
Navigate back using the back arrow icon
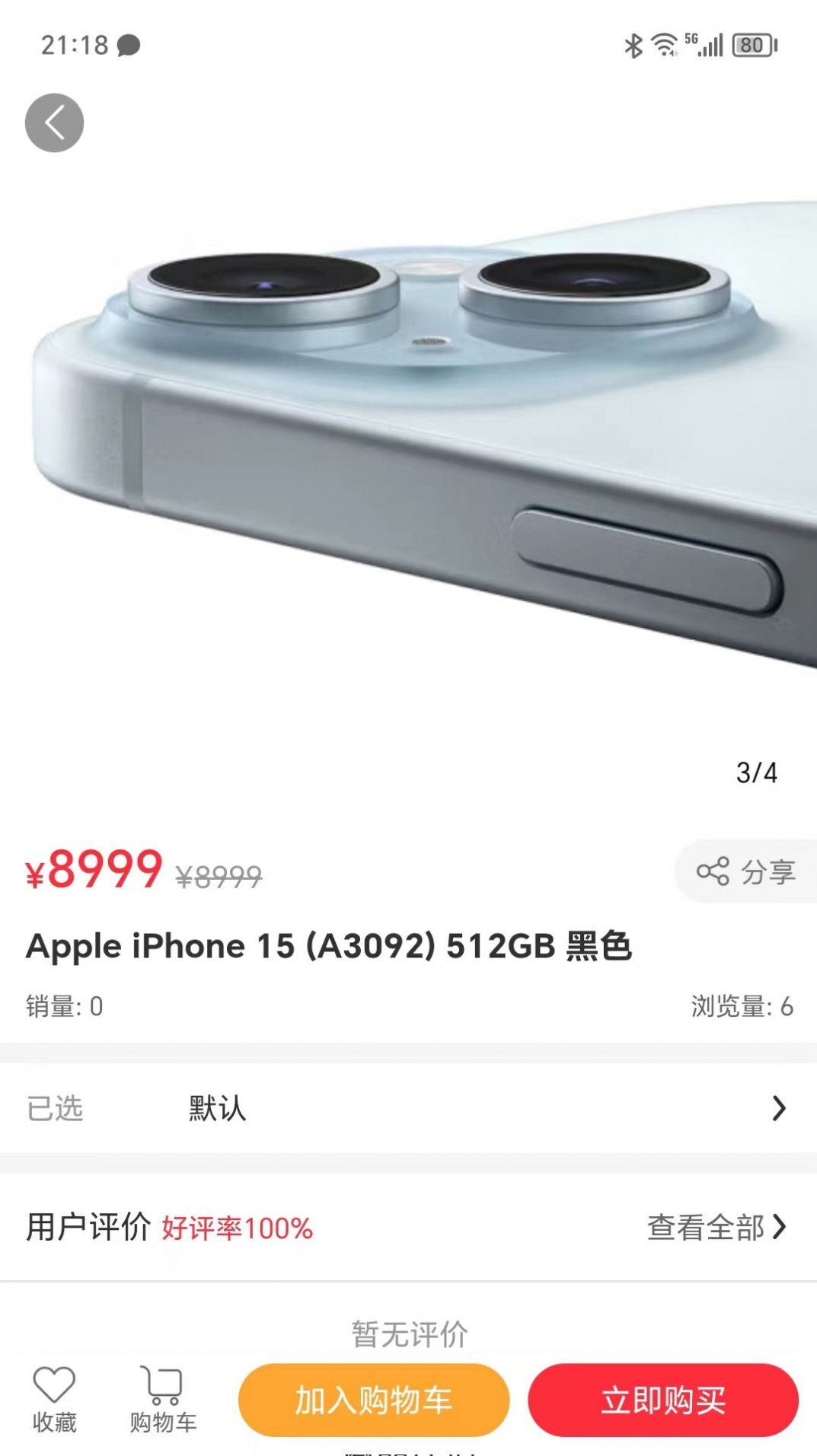[53, 123]
